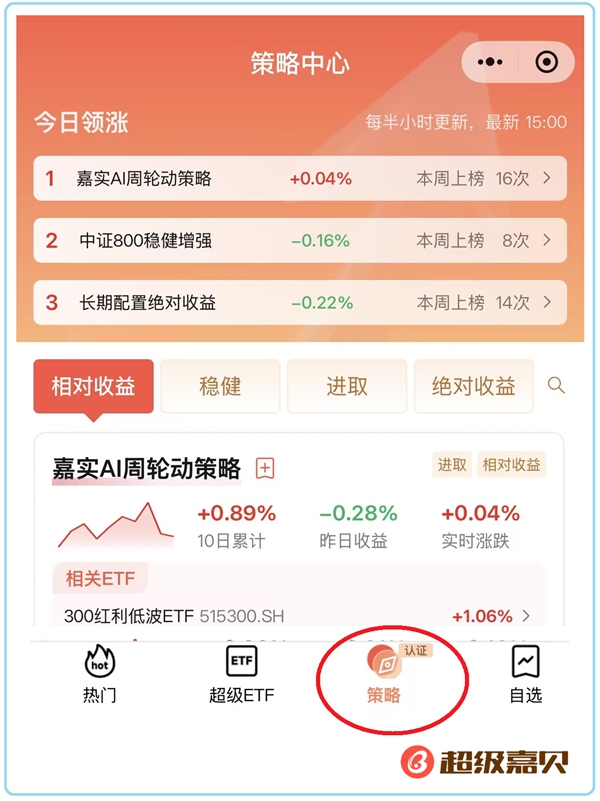The width and height of the screenshot is (600, 801).
Task: Select the 稳健 tab
Action: pos(220,387)
